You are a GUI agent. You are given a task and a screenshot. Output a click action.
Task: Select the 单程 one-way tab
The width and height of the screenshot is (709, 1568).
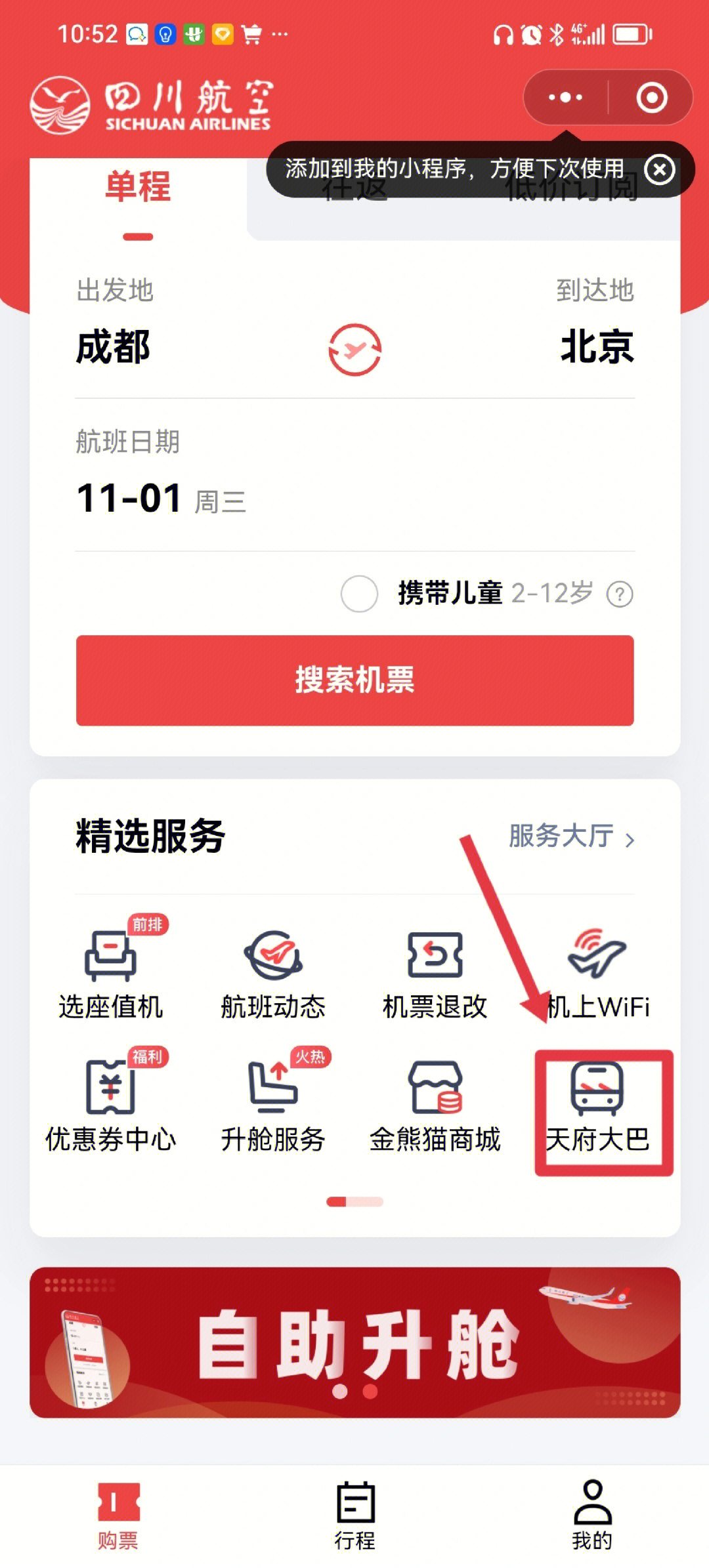click(138, 188)
